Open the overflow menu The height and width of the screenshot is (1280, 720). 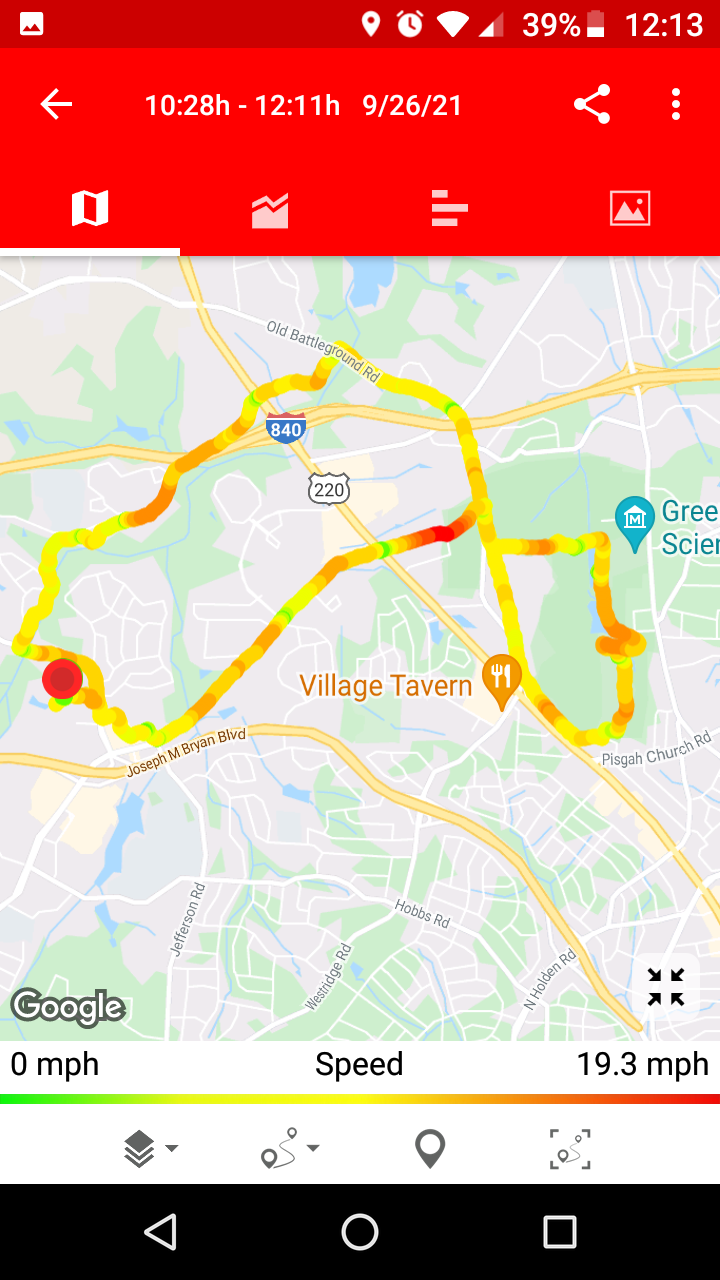coord(676,105)
